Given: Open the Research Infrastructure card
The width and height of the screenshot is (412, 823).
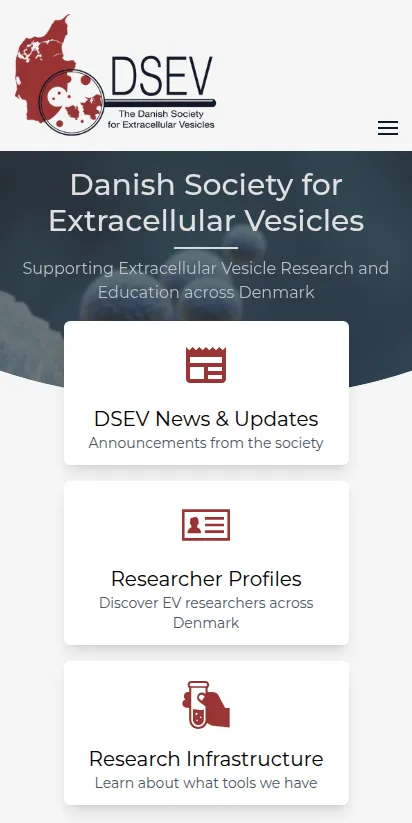Looking at the screenshot, I should coord(206,733).
